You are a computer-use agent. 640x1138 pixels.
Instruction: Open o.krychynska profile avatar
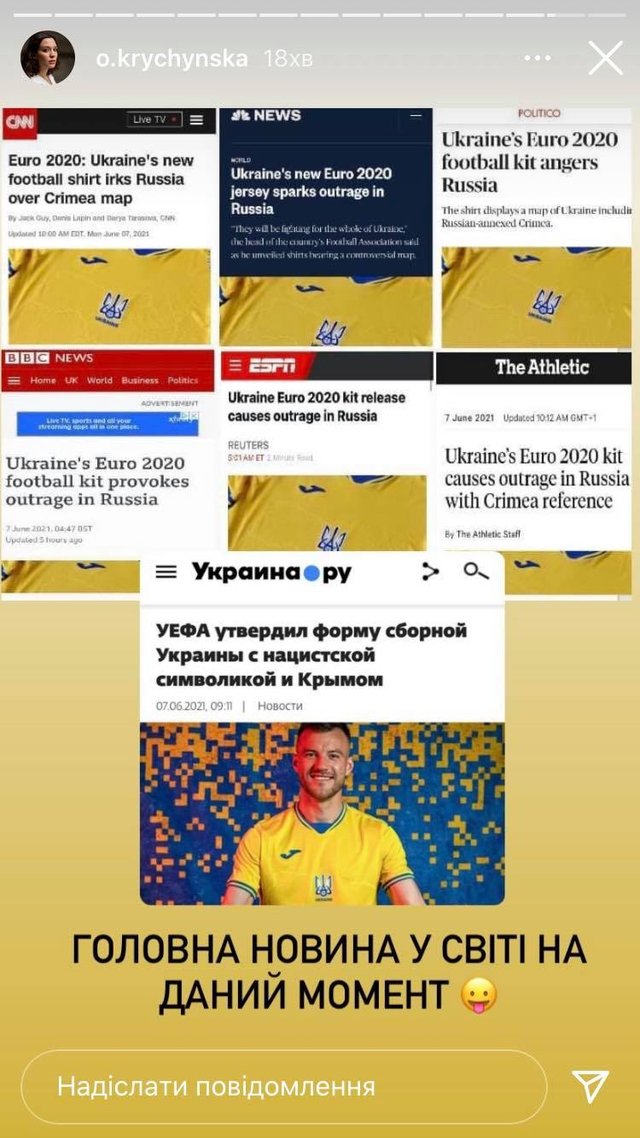(47, 58)
